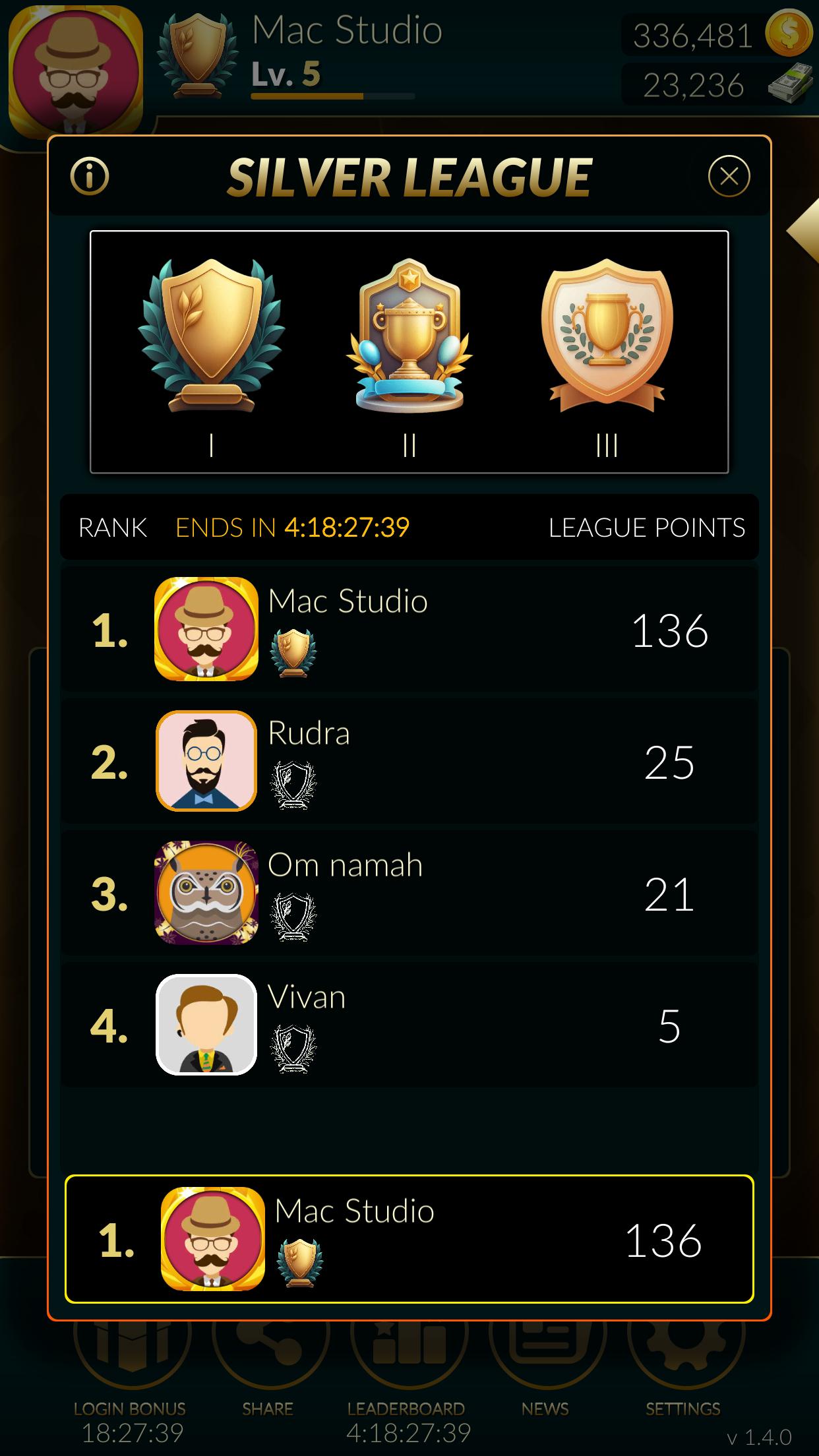
Task: Select Mac Studio's top rank row
Action: click(409, 629)
